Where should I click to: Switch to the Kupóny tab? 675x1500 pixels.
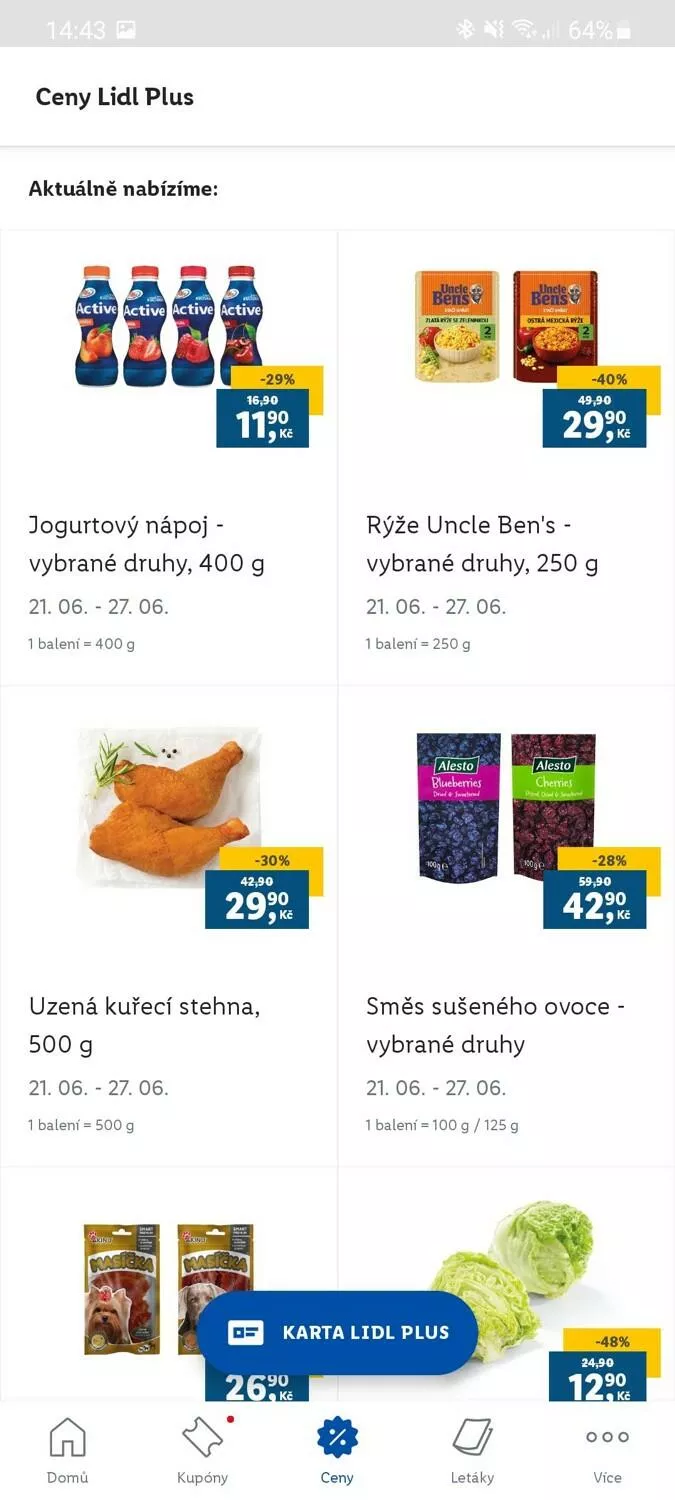202,1450
